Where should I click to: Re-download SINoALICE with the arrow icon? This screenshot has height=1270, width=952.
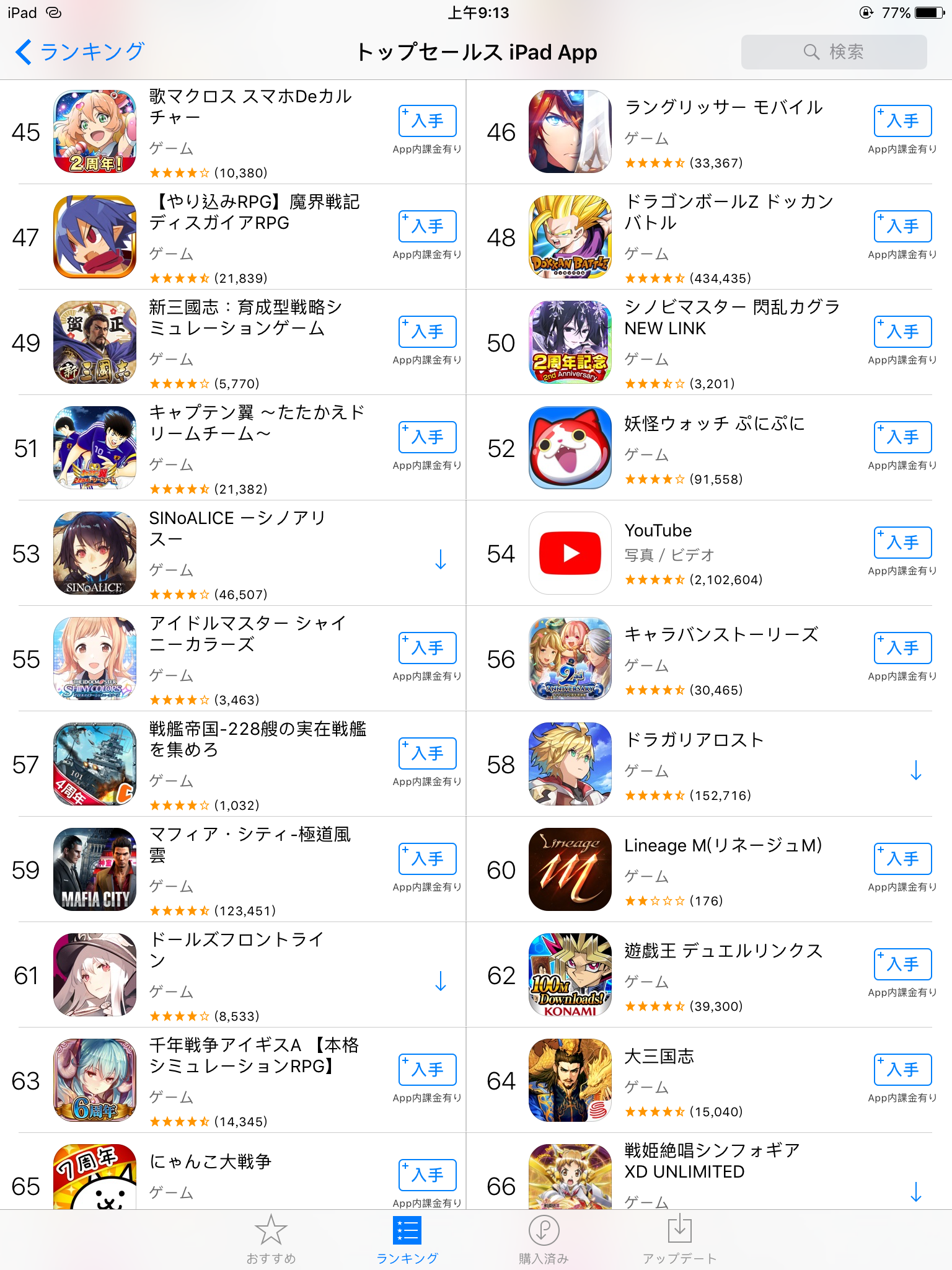pyautogui.click(x=440, y=559)
